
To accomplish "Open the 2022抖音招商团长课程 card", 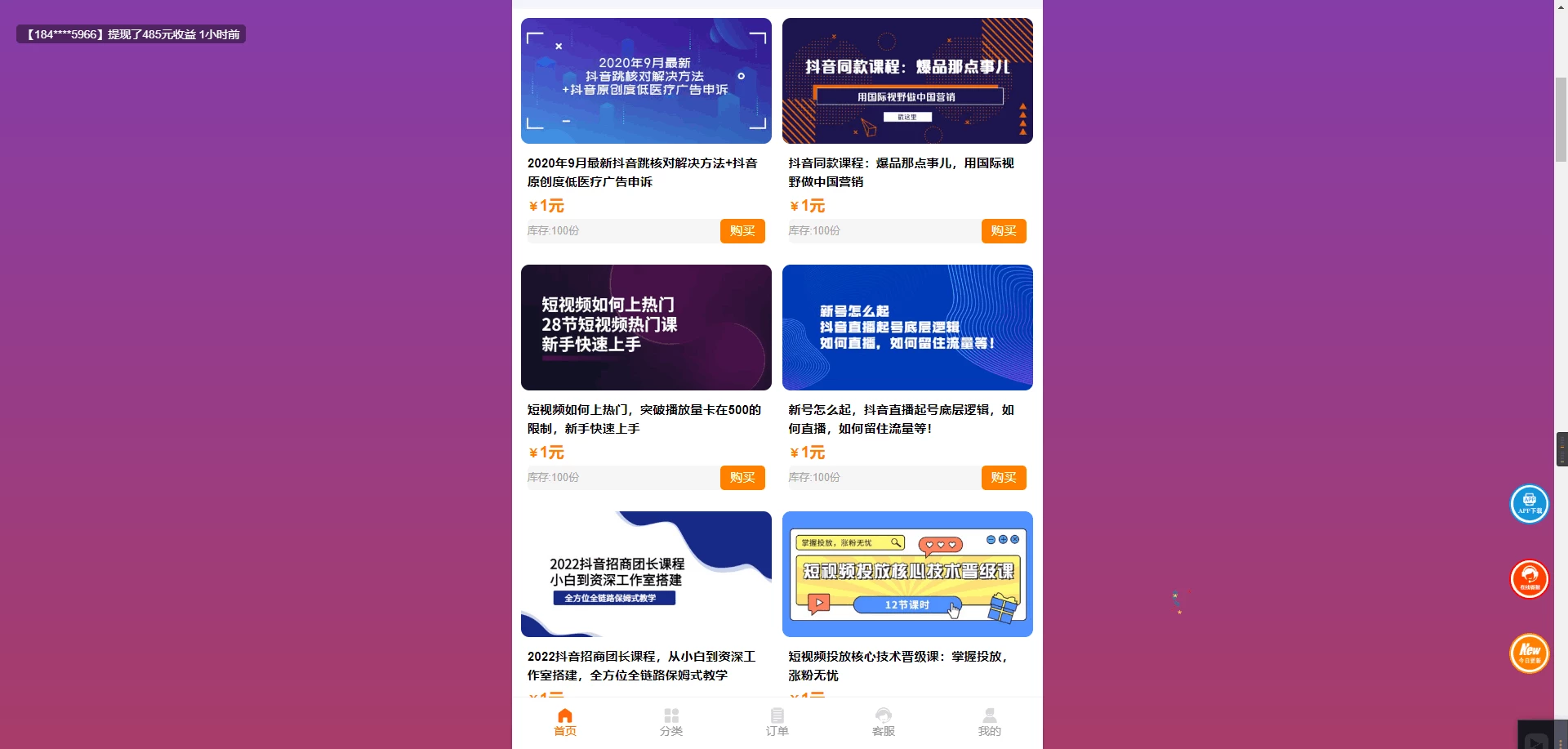I will click(x=646, y=574).
